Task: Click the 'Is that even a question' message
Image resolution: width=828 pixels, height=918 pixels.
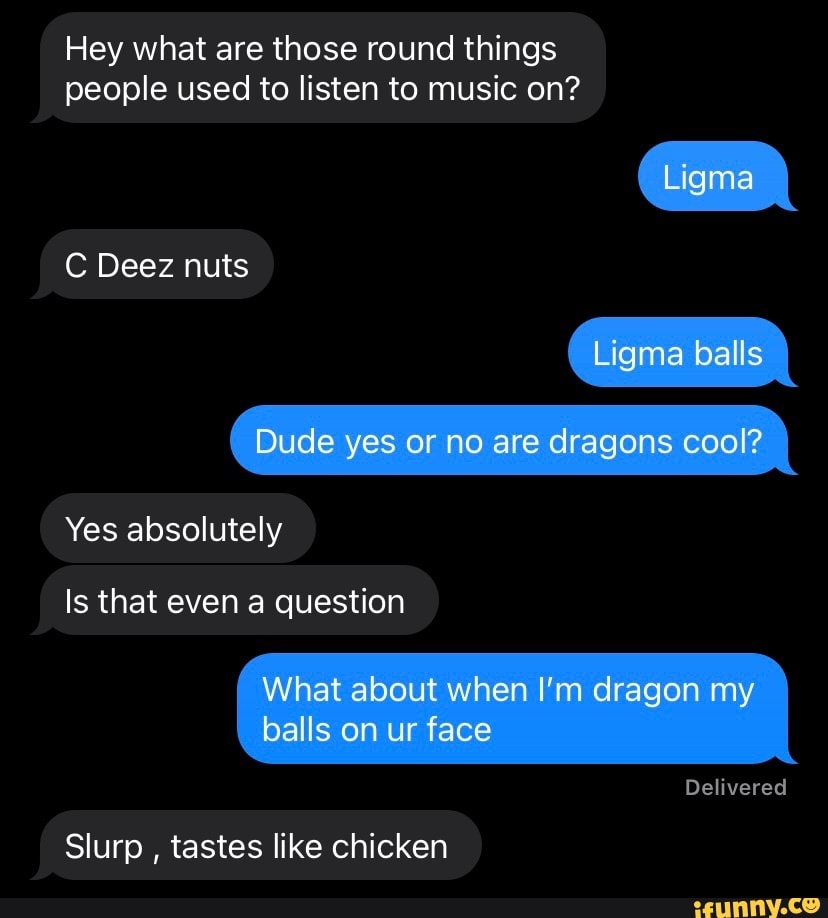Action: [238, 601]
